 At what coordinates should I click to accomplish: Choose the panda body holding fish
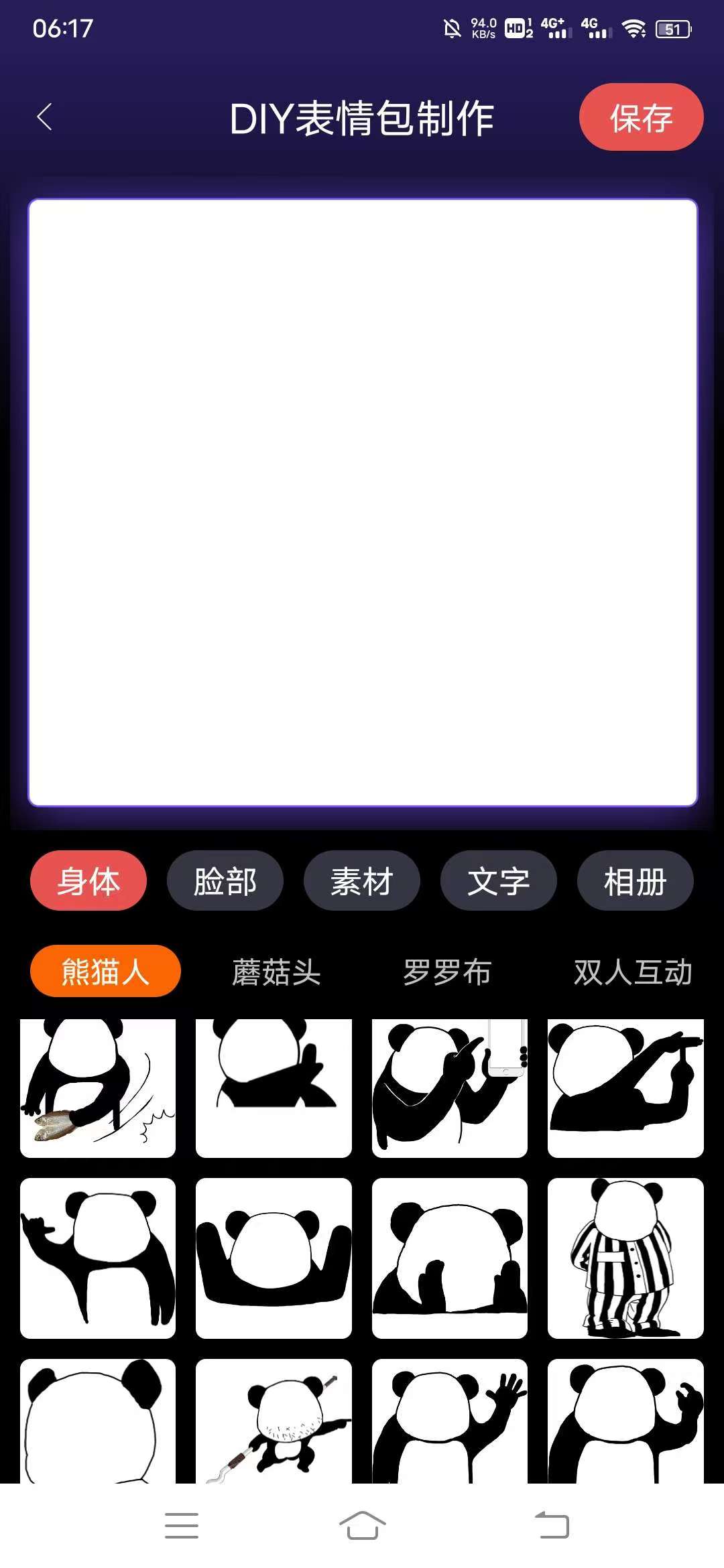click(98, 1088)
